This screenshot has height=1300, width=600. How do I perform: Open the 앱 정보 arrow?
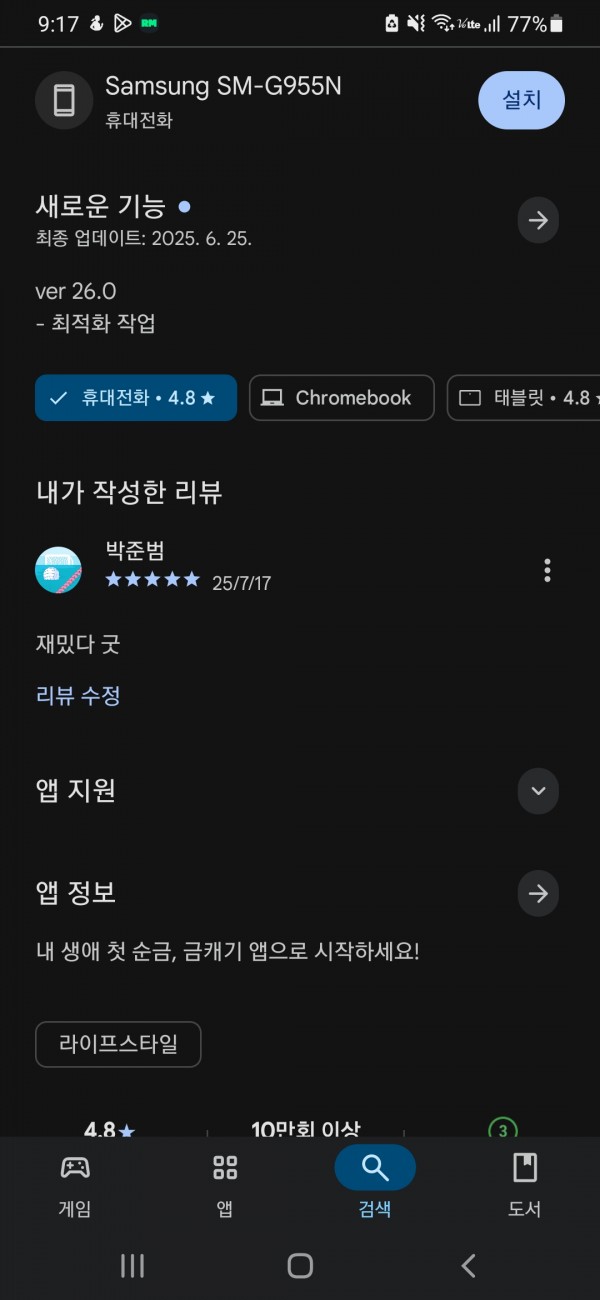click(x=538, y=893)
